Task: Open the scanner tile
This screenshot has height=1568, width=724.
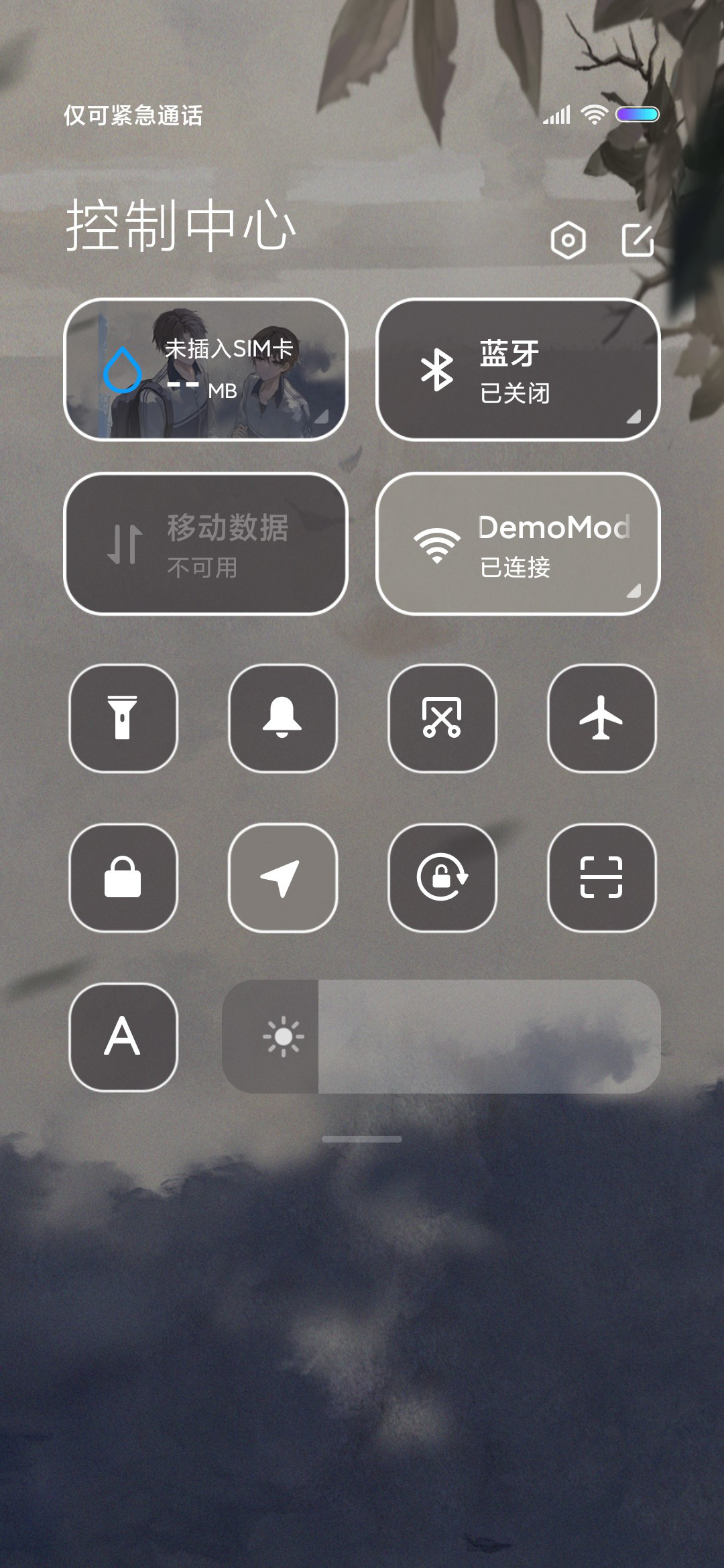Action: [x=602, y=878]
